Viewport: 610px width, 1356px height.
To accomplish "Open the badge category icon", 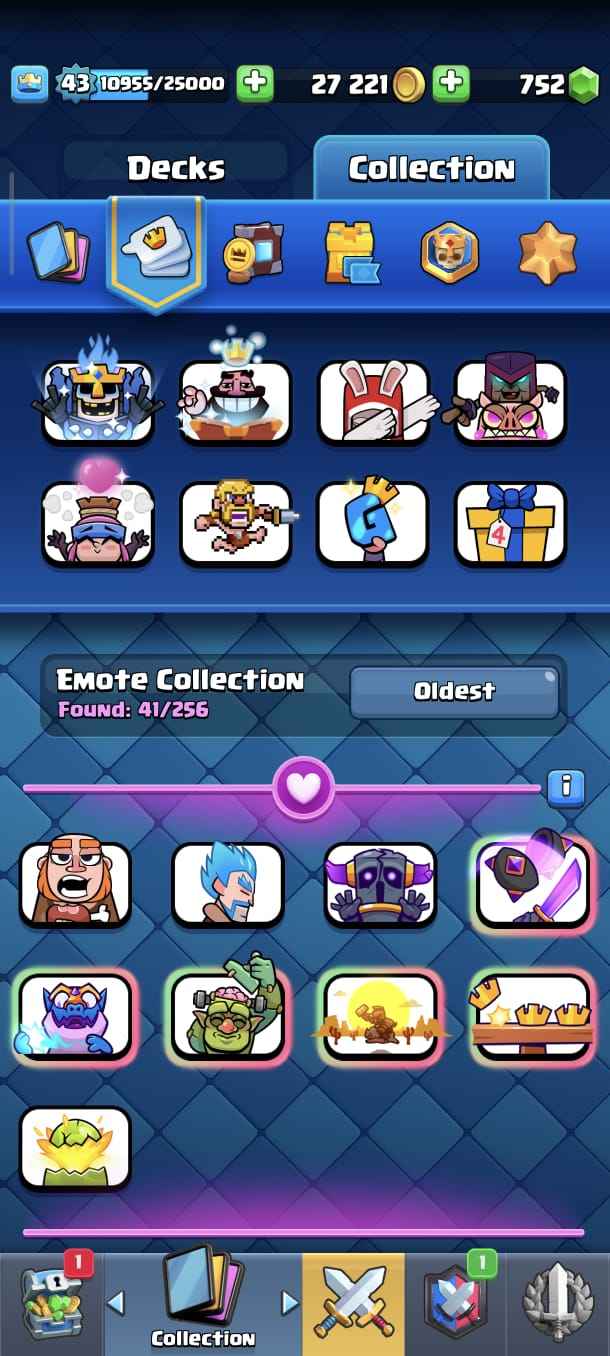I will click(x=448, y=252).
